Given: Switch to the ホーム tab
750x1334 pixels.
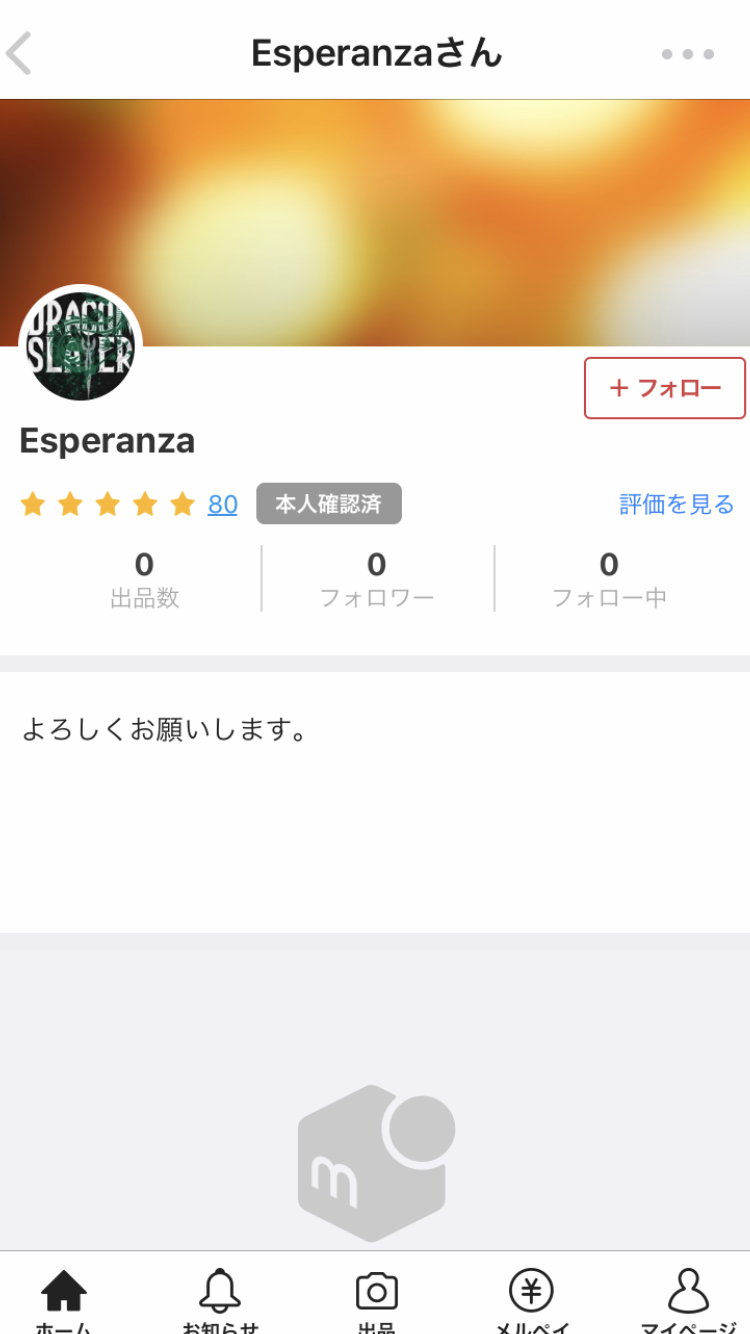Looking at the screenshot, I should pos(64,1298).
